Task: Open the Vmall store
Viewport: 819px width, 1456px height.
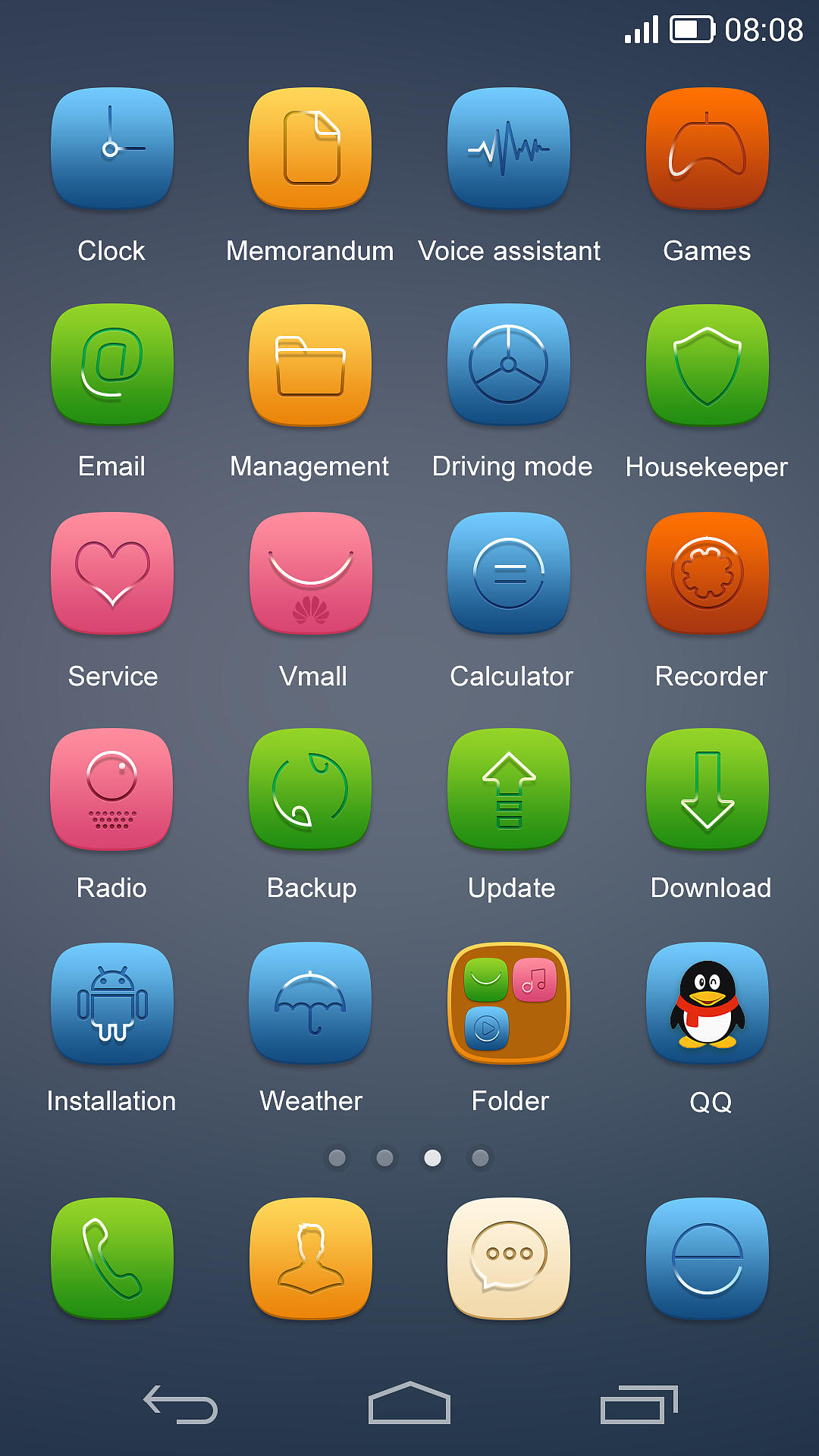Action: coord(311,573)
